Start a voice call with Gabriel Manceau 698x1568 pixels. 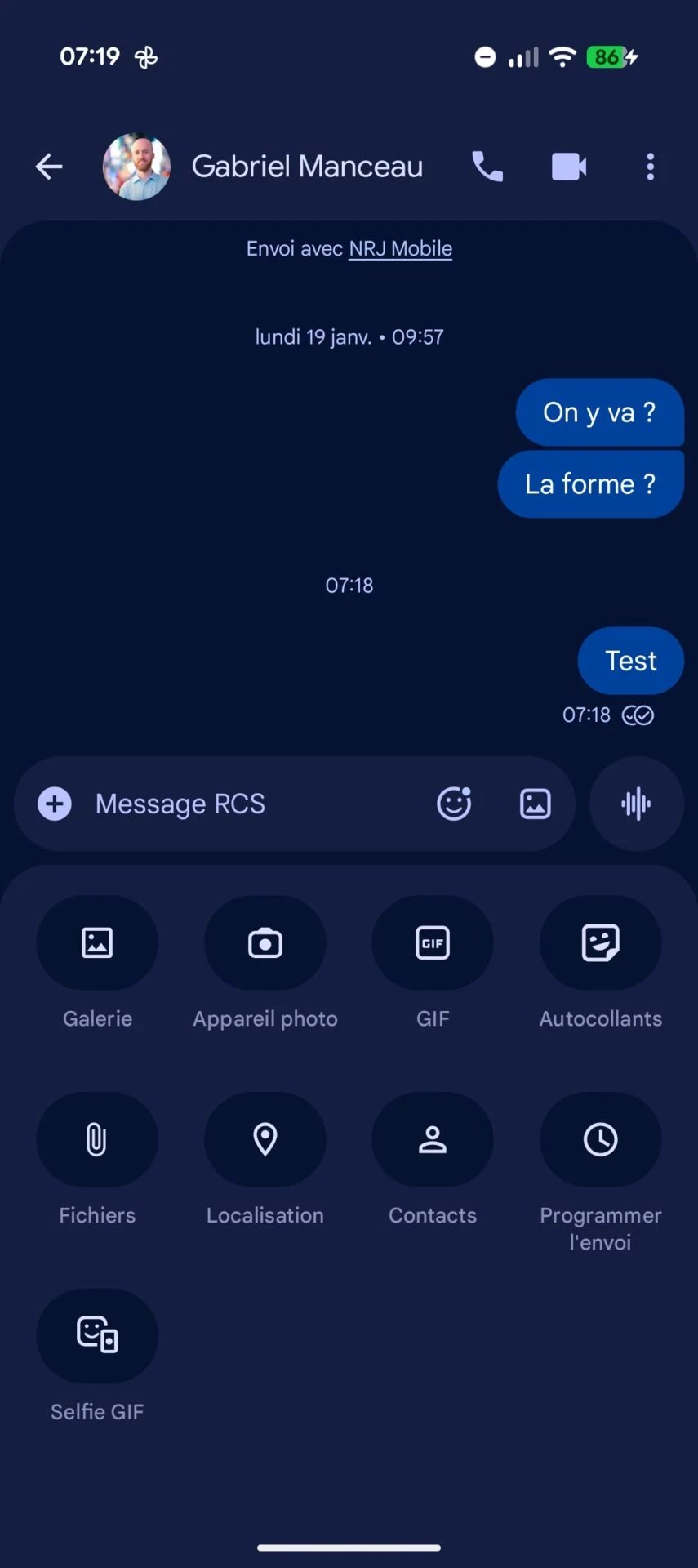pos(487,167)
